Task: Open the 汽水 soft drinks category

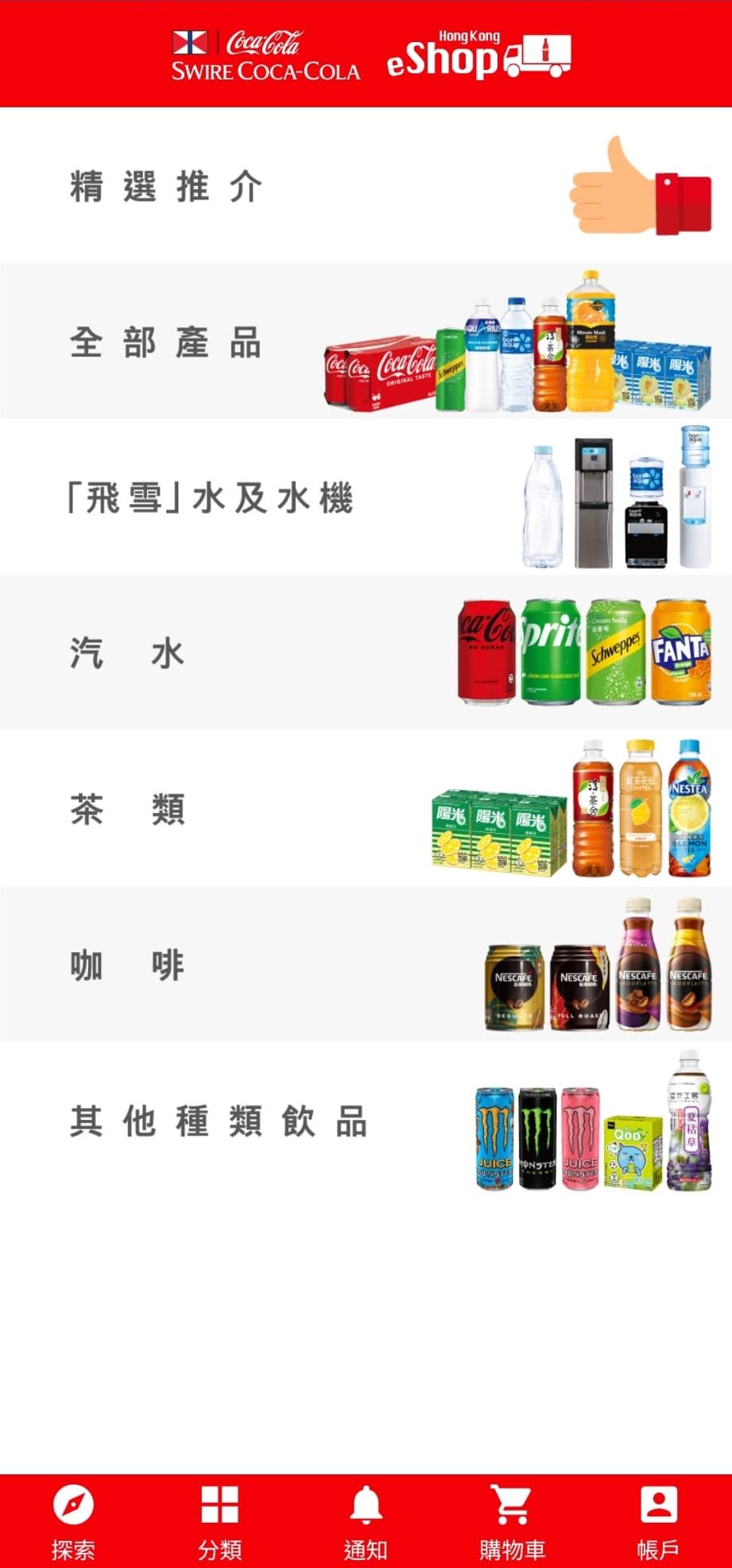Action: 366,652
